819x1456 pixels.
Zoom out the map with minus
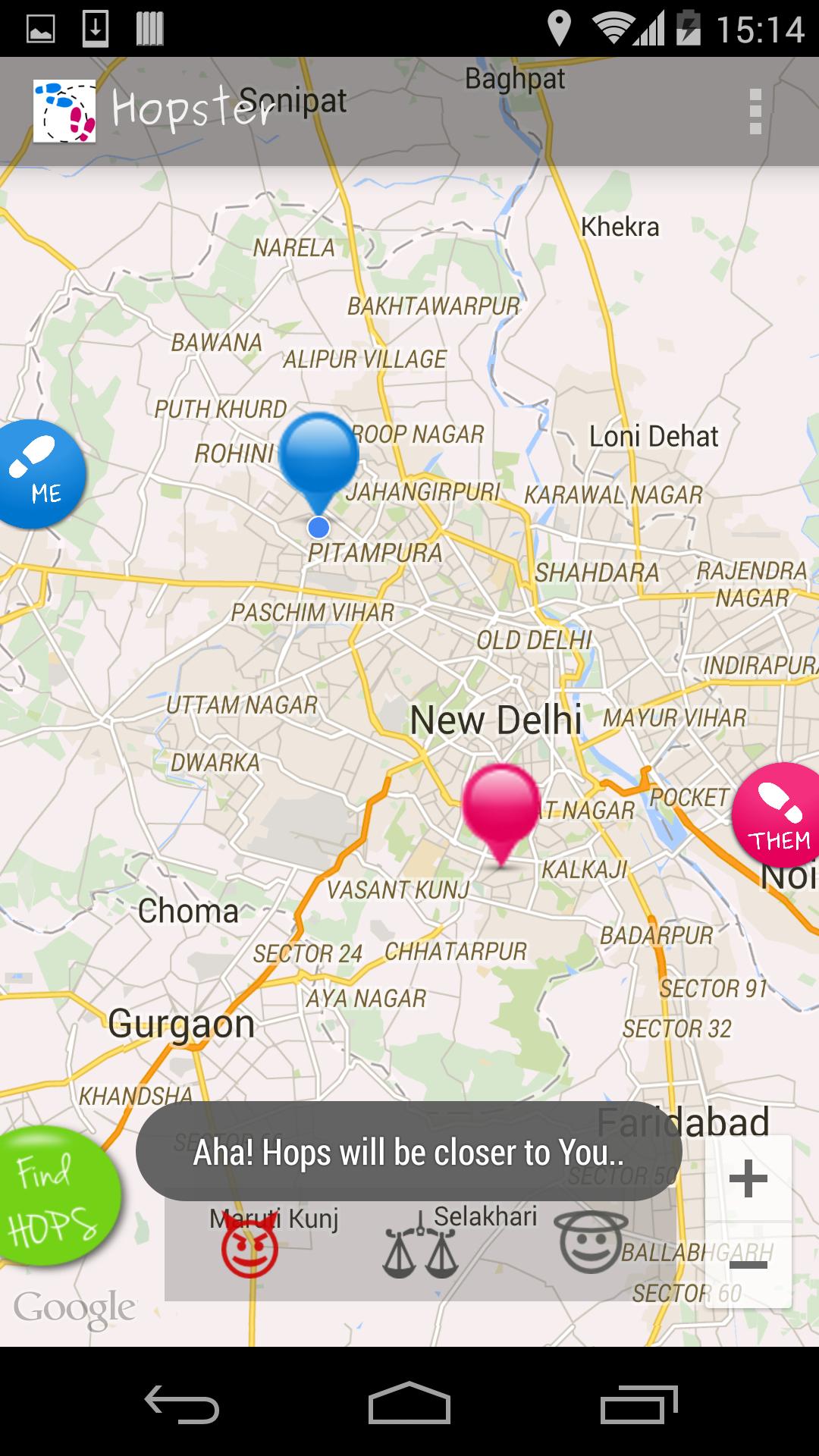(748, 1265)
